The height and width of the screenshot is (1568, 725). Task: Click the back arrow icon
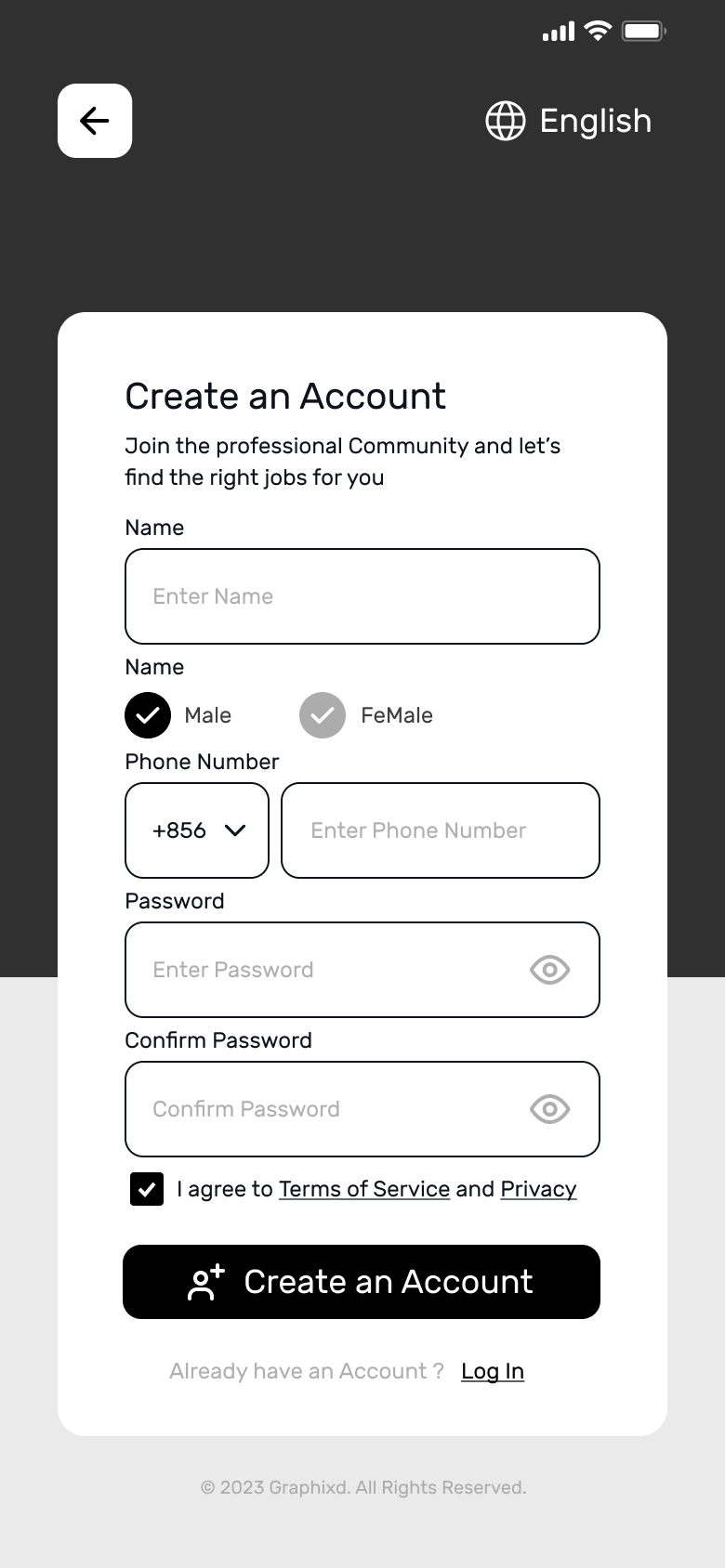[94, 121]
